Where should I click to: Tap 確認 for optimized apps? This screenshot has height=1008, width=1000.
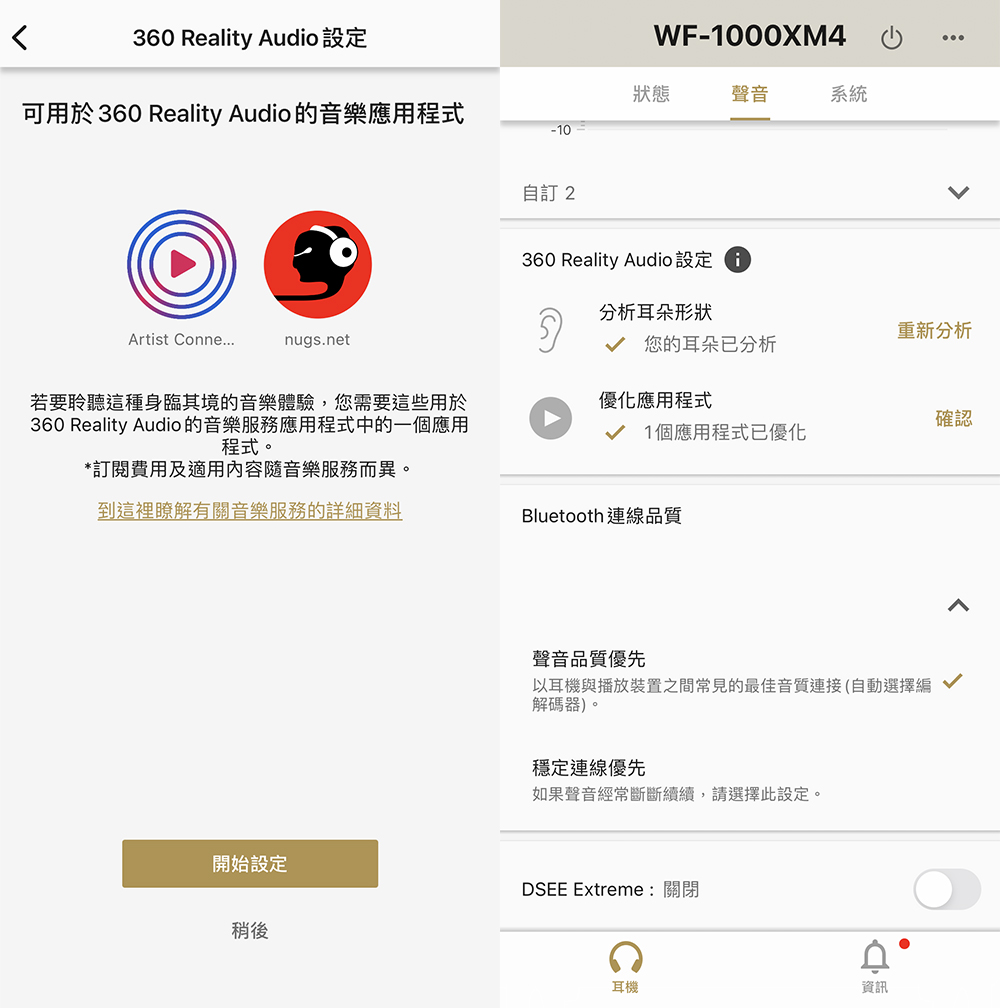(953, 419)
